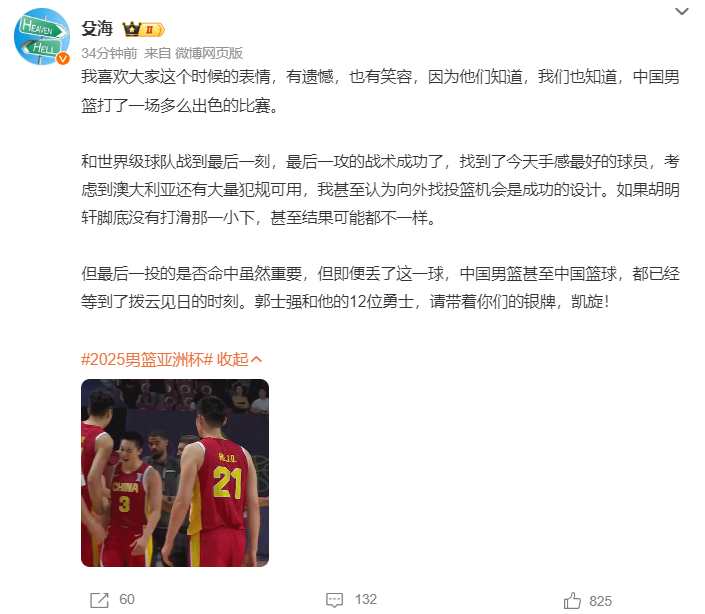
Task: Open the username 殳海 profile link
Action: [x=97, y=29]
